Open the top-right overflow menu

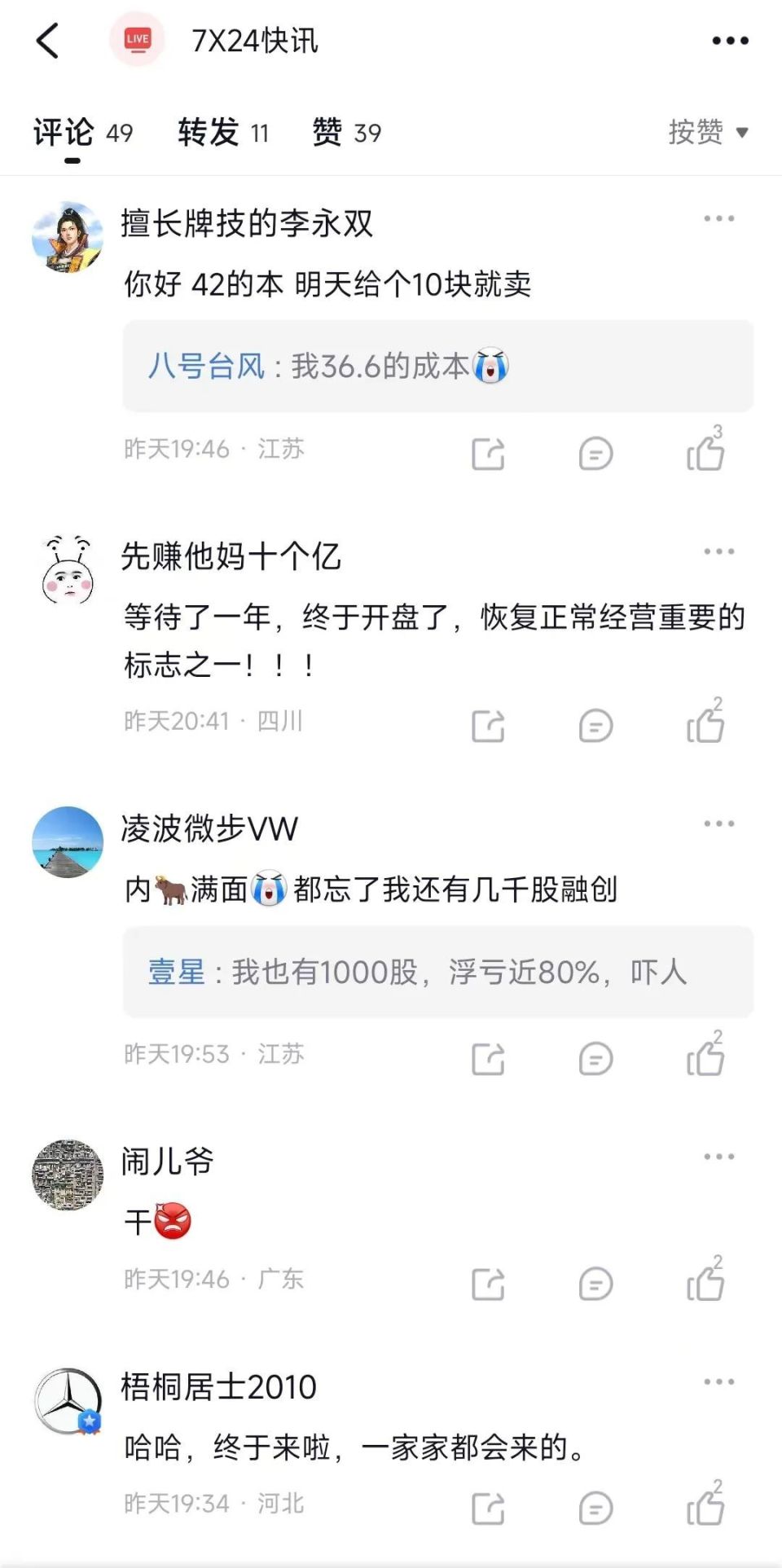coord(730,41)
